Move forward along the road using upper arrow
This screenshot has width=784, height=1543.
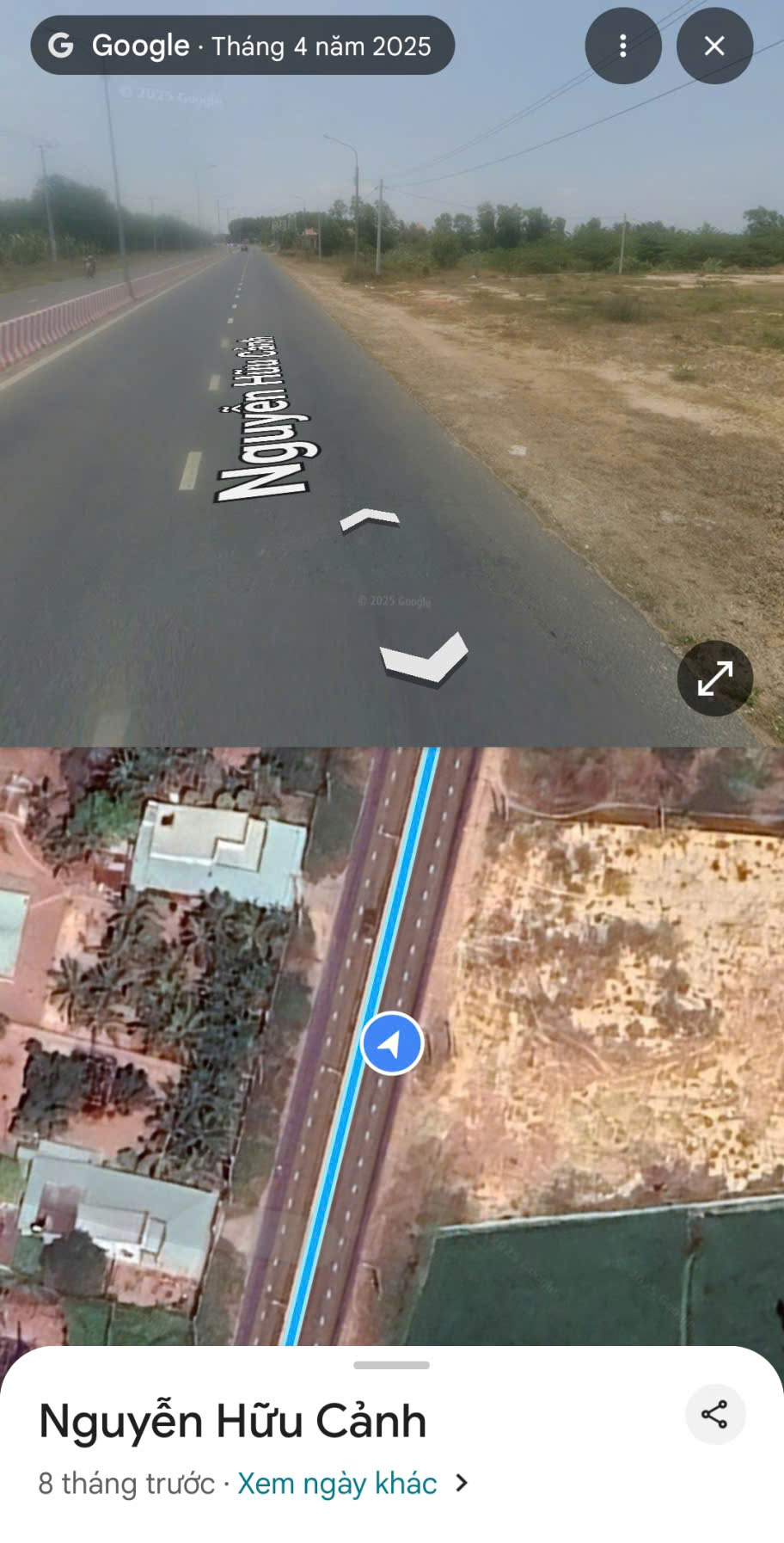click(x=370, y=519)
